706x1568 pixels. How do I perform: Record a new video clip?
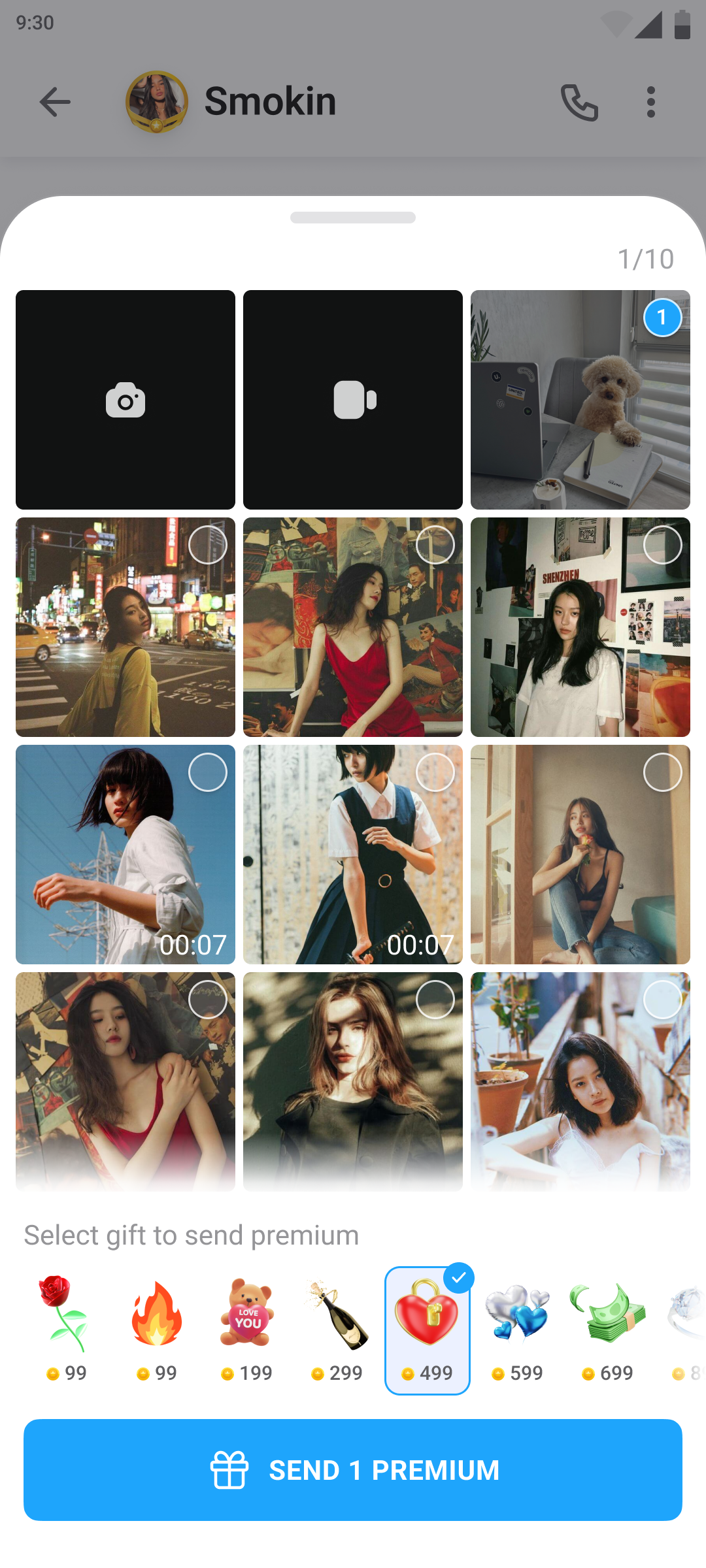pos(353,400)
